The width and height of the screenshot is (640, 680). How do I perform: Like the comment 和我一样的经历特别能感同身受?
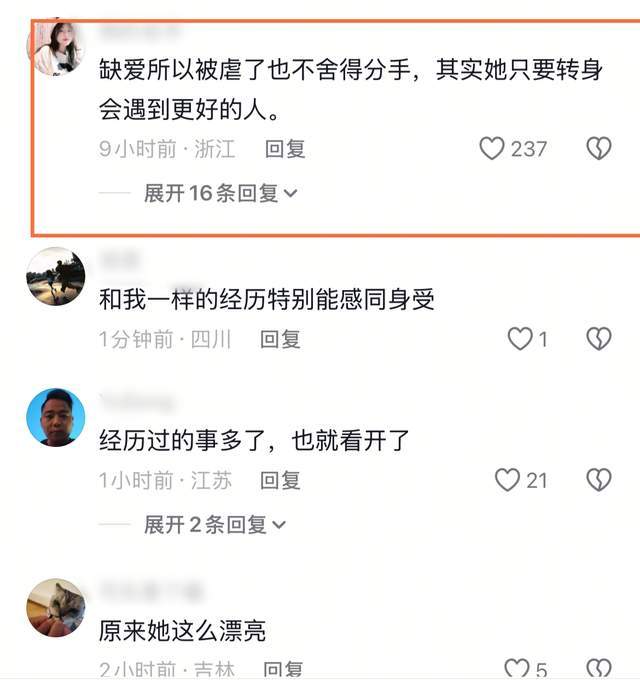[520, 339]
